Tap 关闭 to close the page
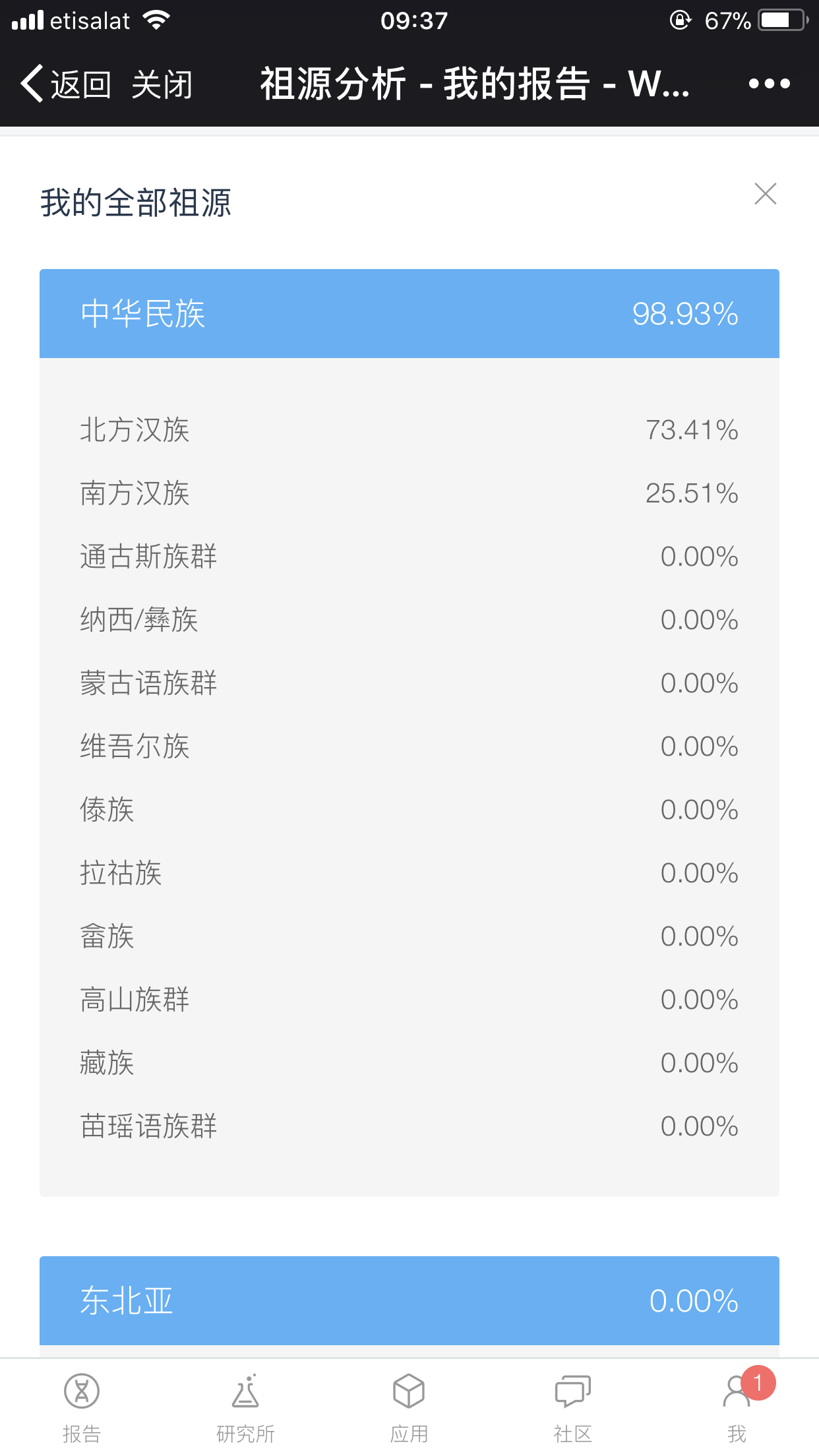Screen dimensions: 819x1456 tap(162, 84)
